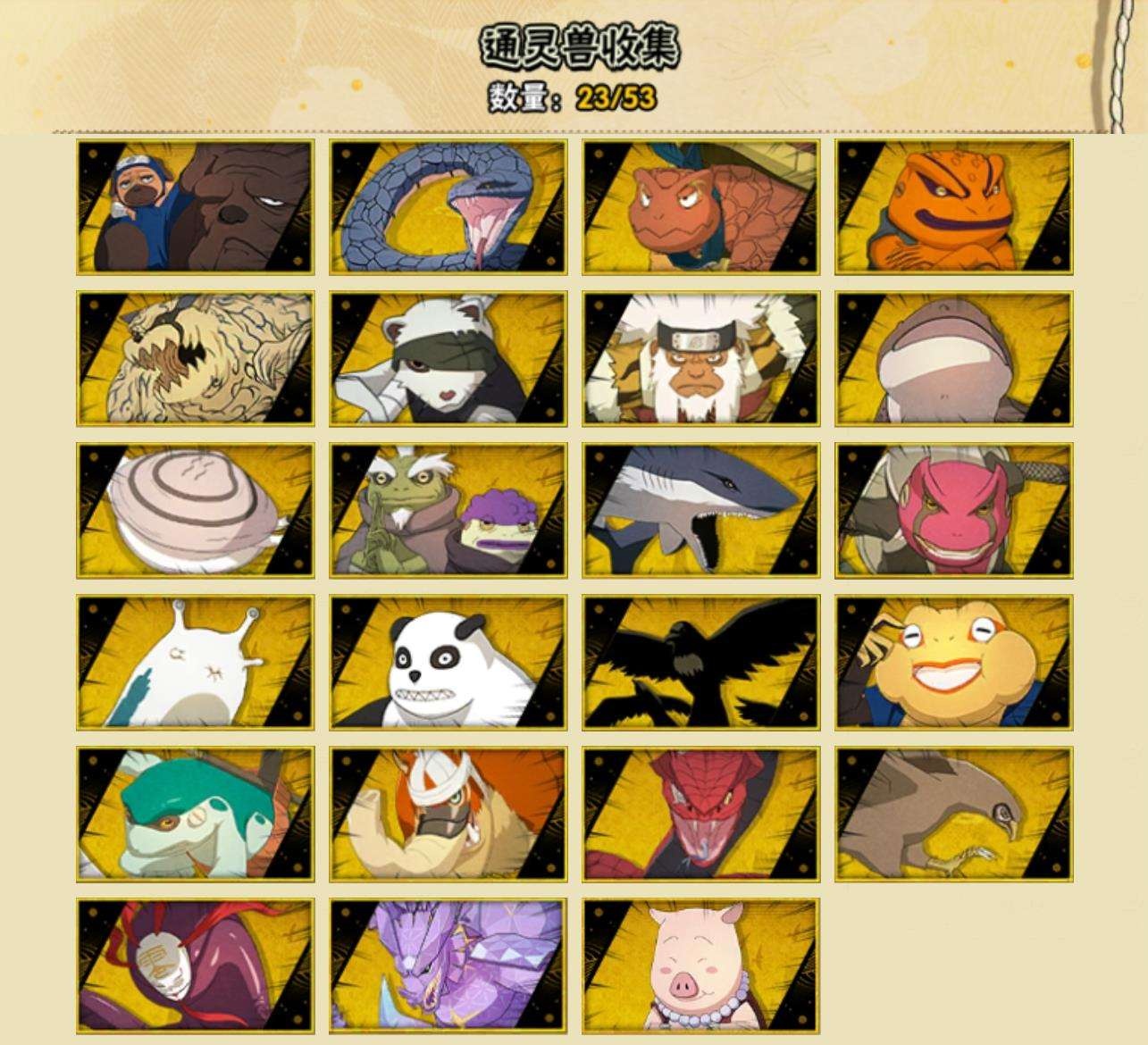View the shark summon card
Screen dimensions: 1148x1045
[x=701, y=511]
